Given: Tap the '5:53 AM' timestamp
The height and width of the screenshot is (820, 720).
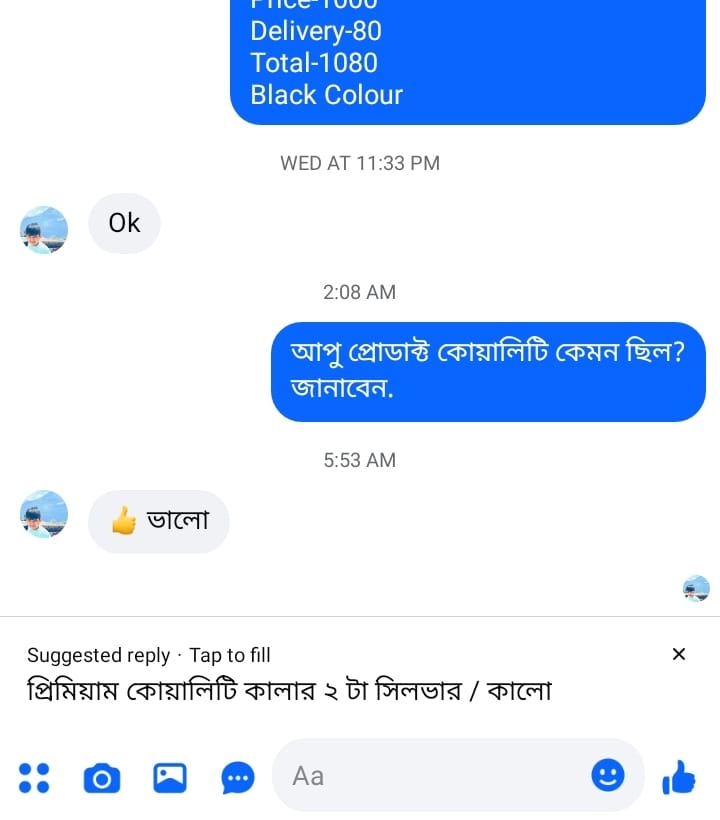Looking at the screenshot, I should coord(359,460).
